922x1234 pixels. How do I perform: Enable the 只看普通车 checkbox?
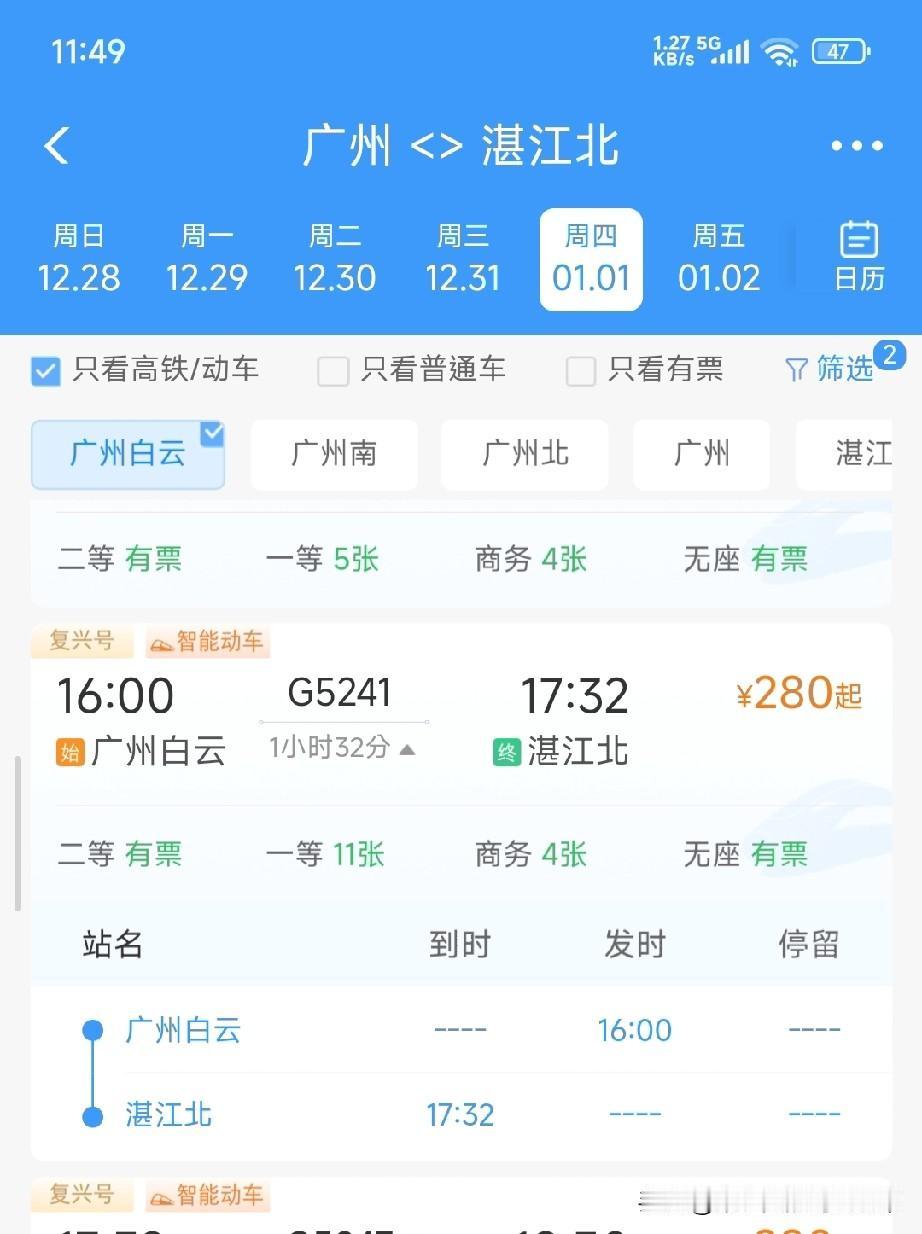tap(332, 370)
